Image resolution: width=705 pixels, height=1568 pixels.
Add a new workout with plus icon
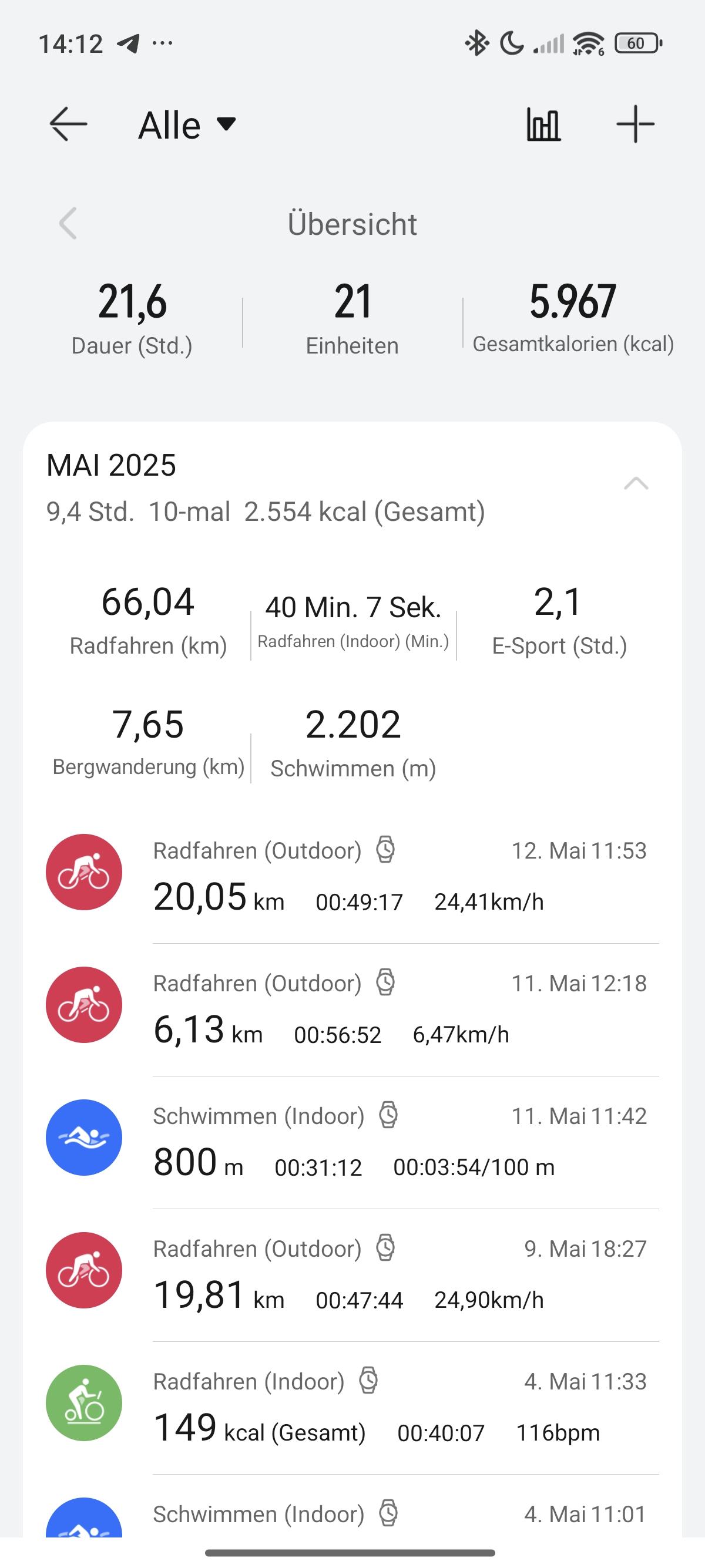pos(635,124)
